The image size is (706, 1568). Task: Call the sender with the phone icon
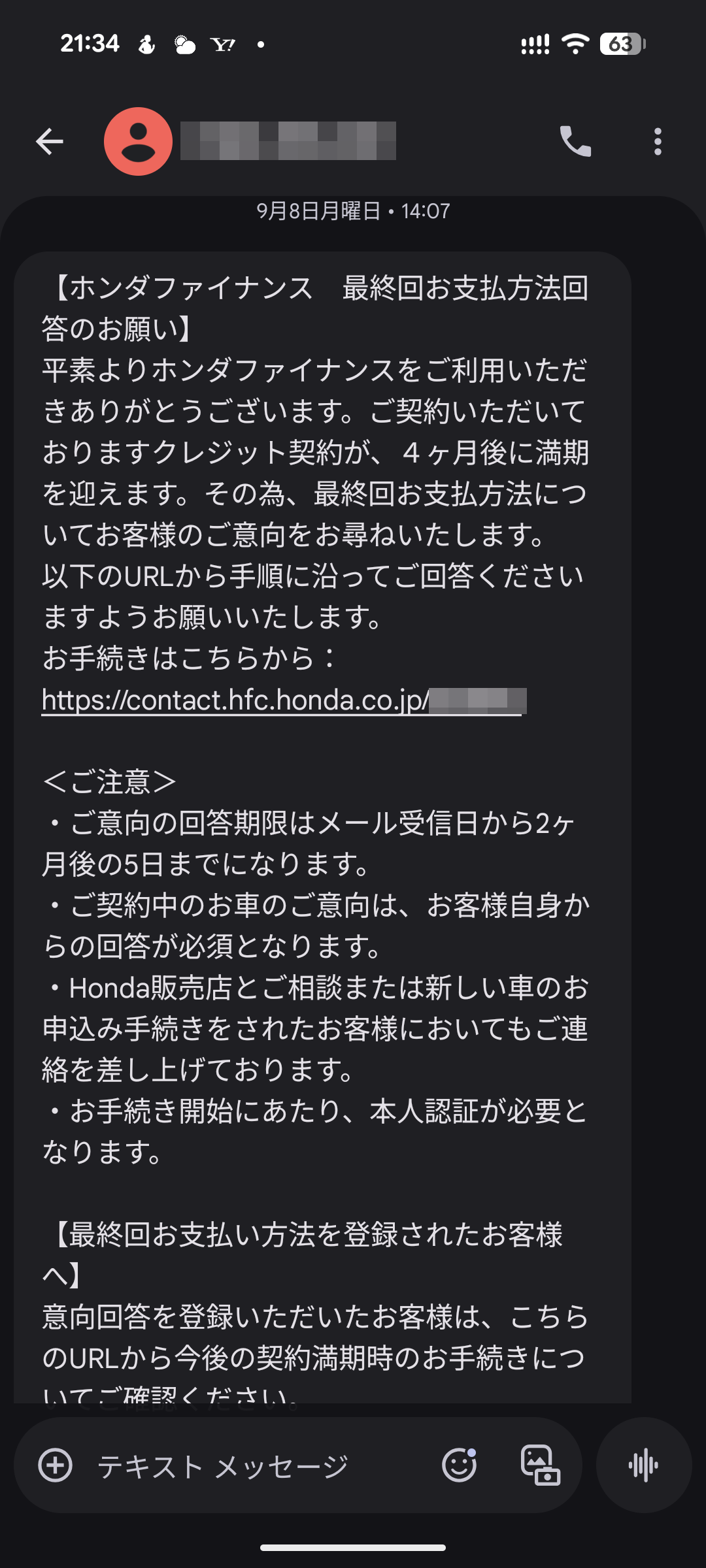coord(575,142)
